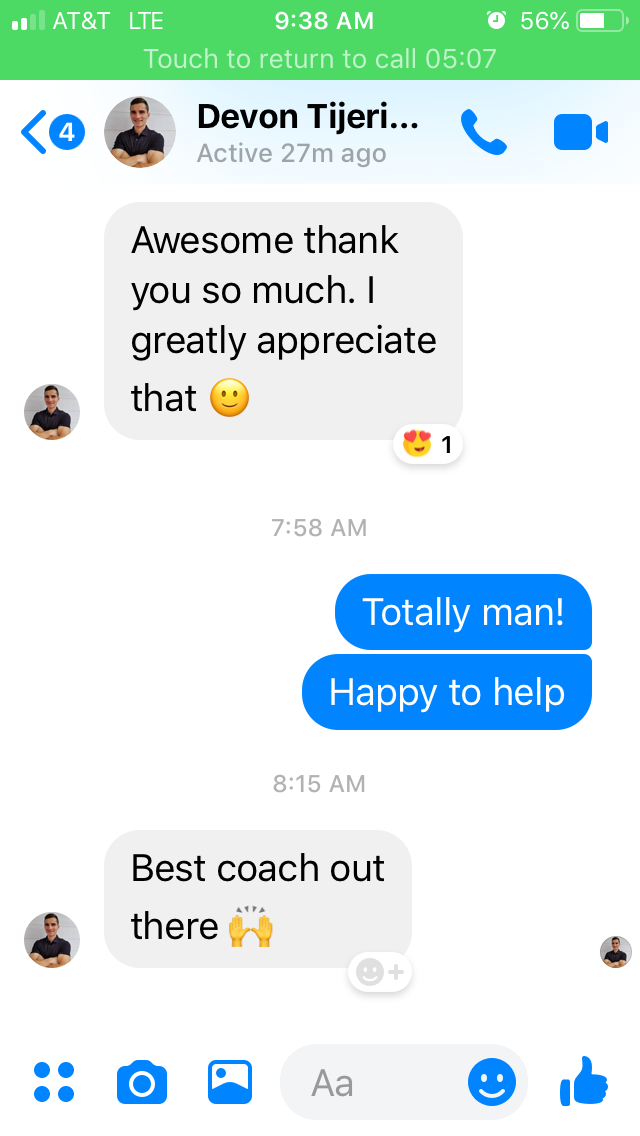This screenshot has width=640, height=1136.
Task: View the heart-eyes reaction on the message
Action: 428,444
